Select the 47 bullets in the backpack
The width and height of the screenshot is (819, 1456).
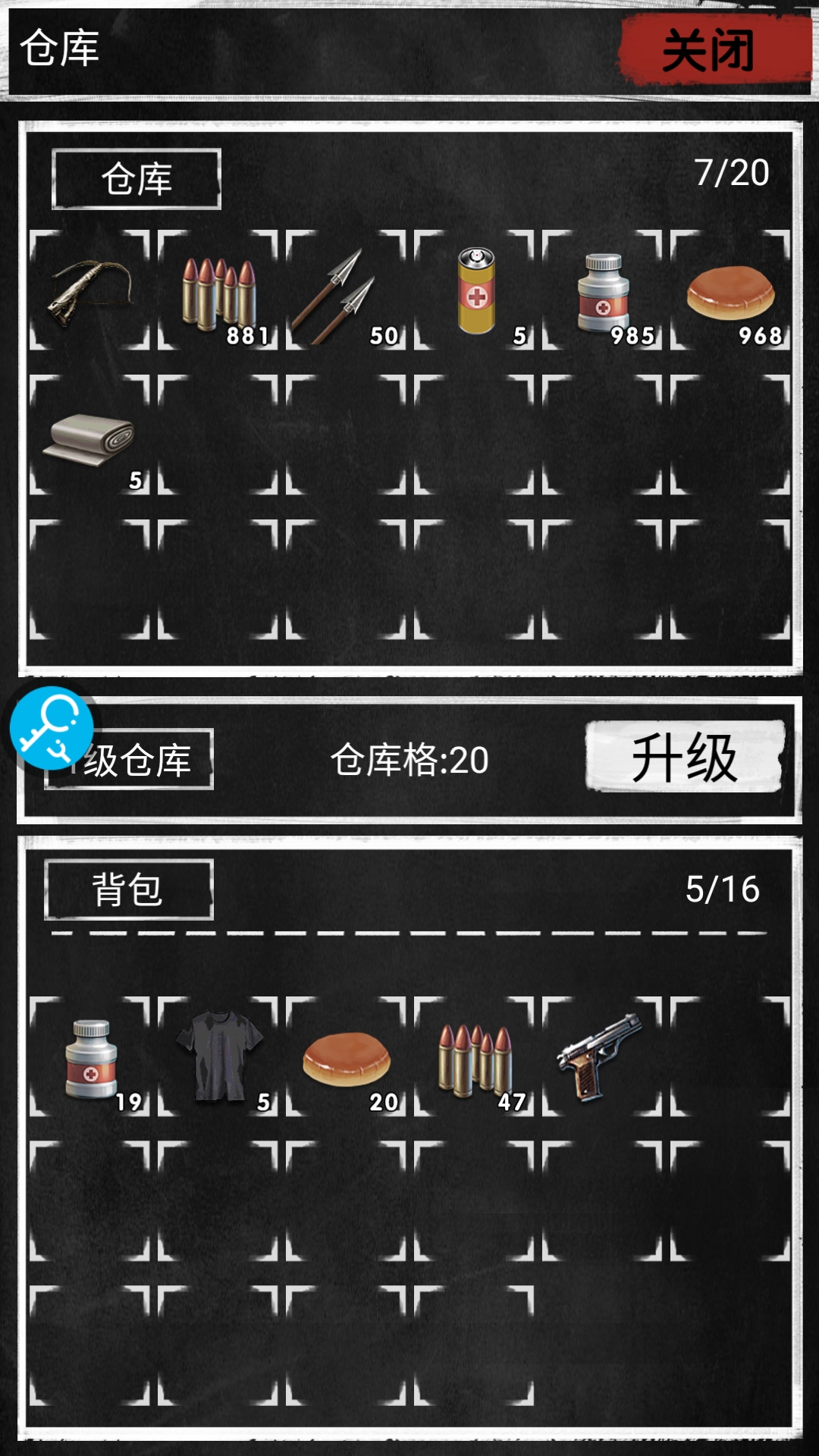(475, 1059)
